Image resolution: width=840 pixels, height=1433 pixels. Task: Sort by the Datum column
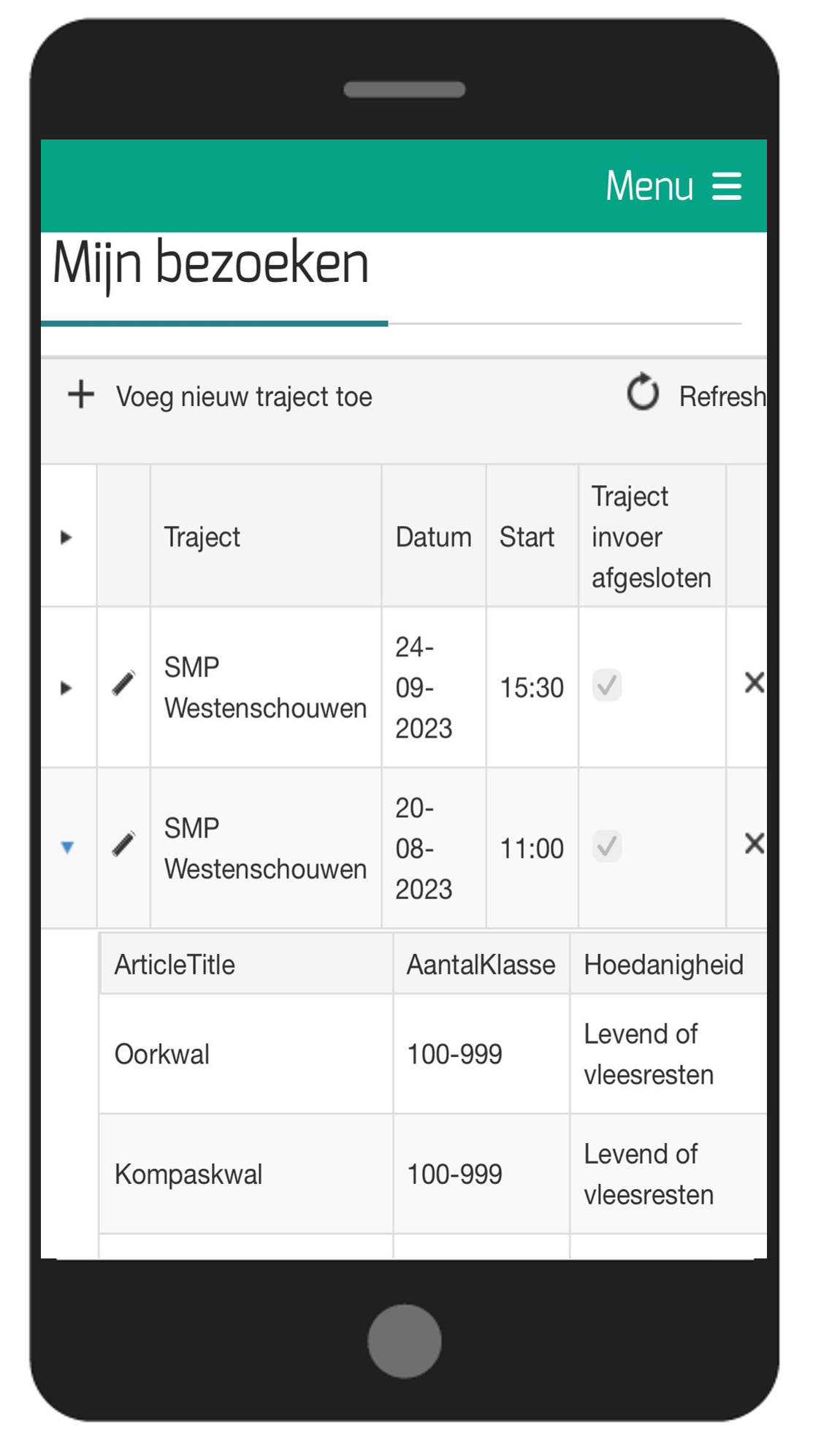tap(433, 538)
